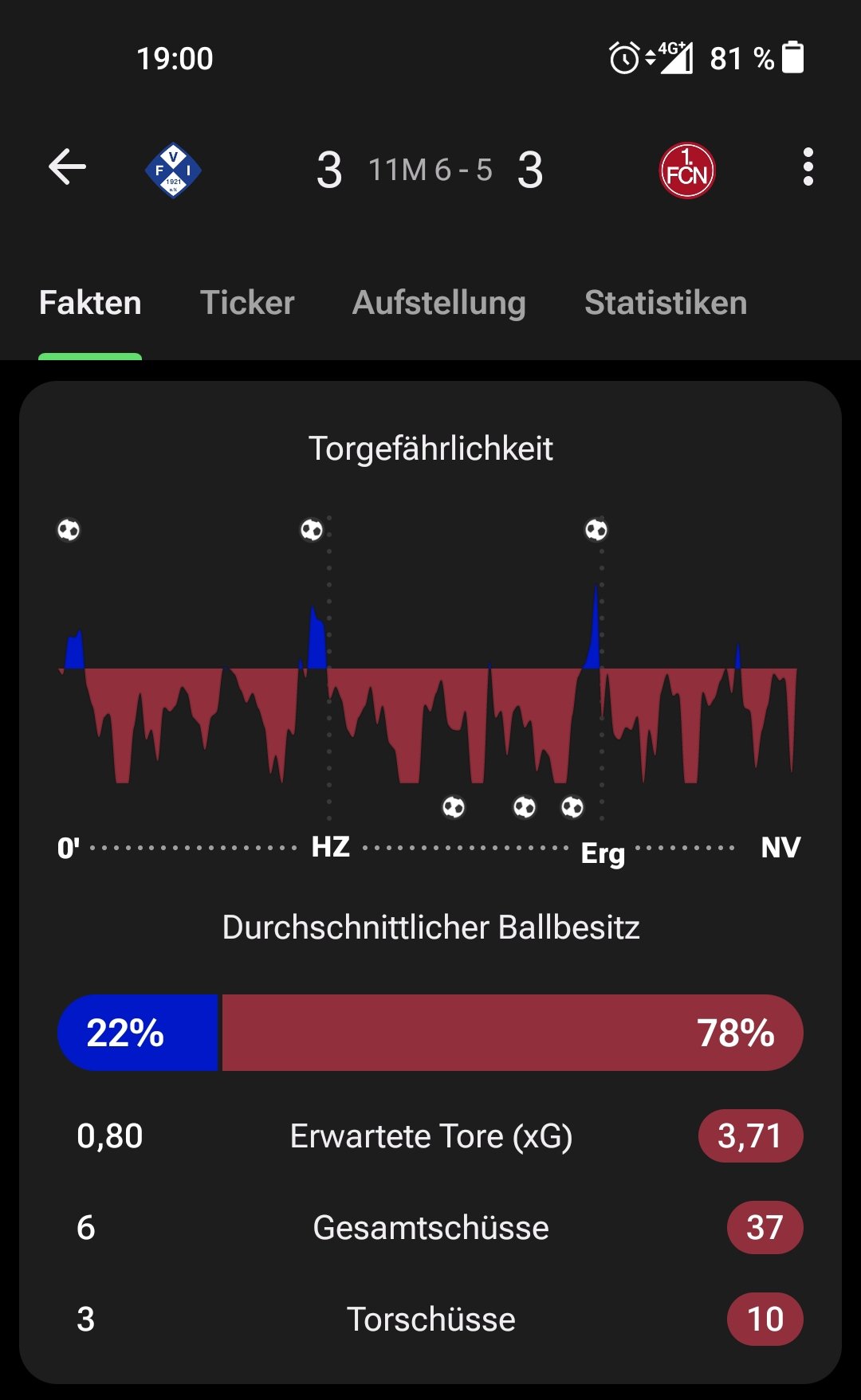Open the home team's blue crest
Viewport: 861px width, 1400px height.
[x=173, y=170]
